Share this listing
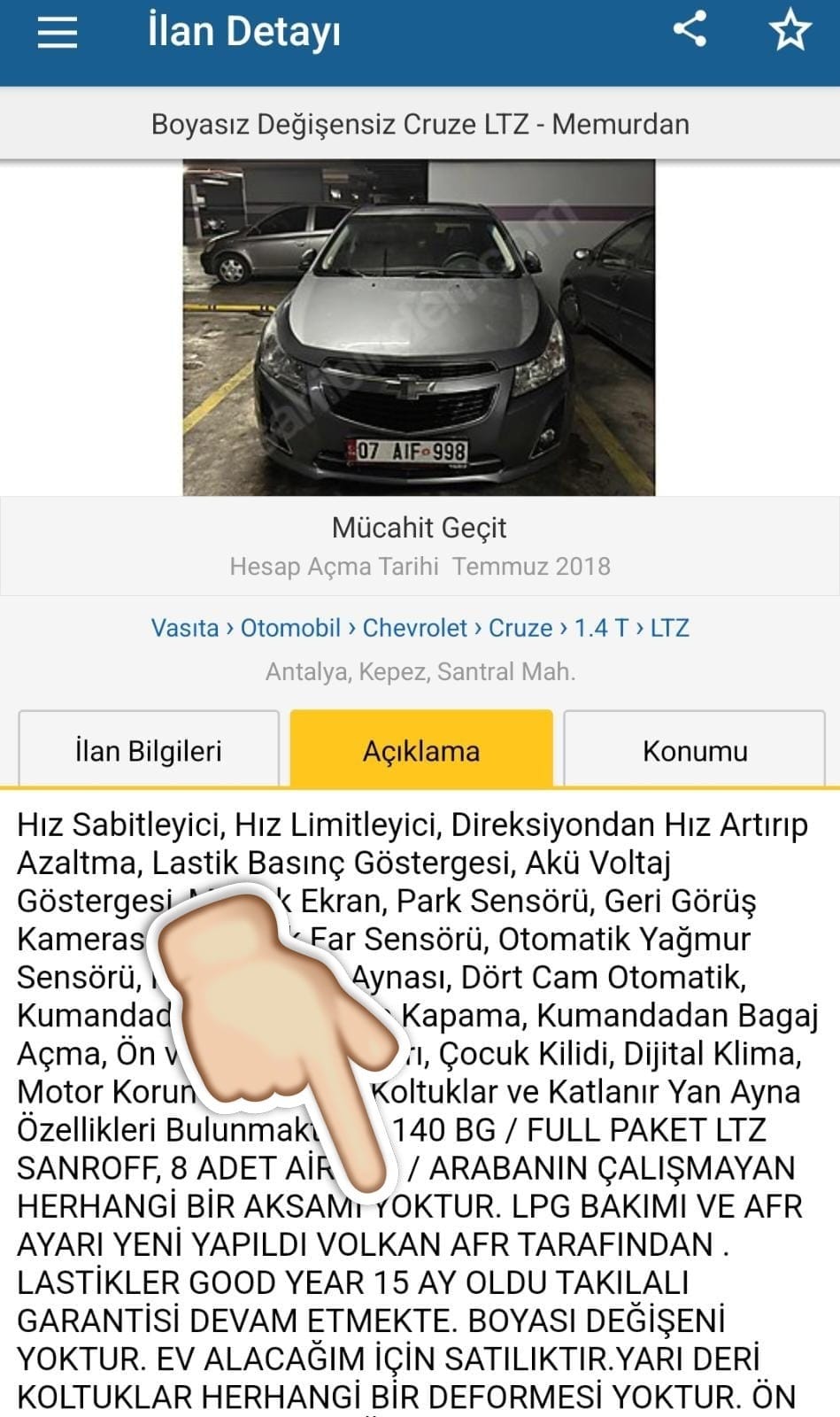Viewport: 840px width, 1417px height. [x=690, y=29]
